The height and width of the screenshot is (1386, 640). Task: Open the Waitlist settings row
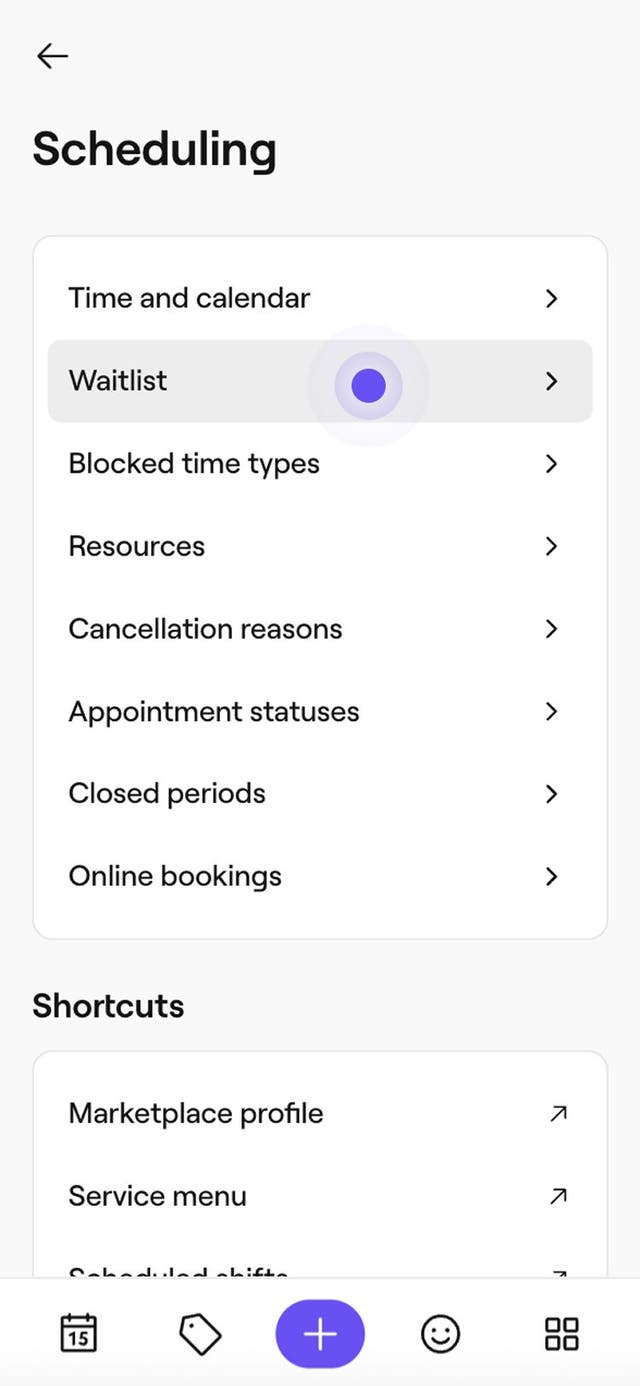pyautogui.click(x=320, y=381)
